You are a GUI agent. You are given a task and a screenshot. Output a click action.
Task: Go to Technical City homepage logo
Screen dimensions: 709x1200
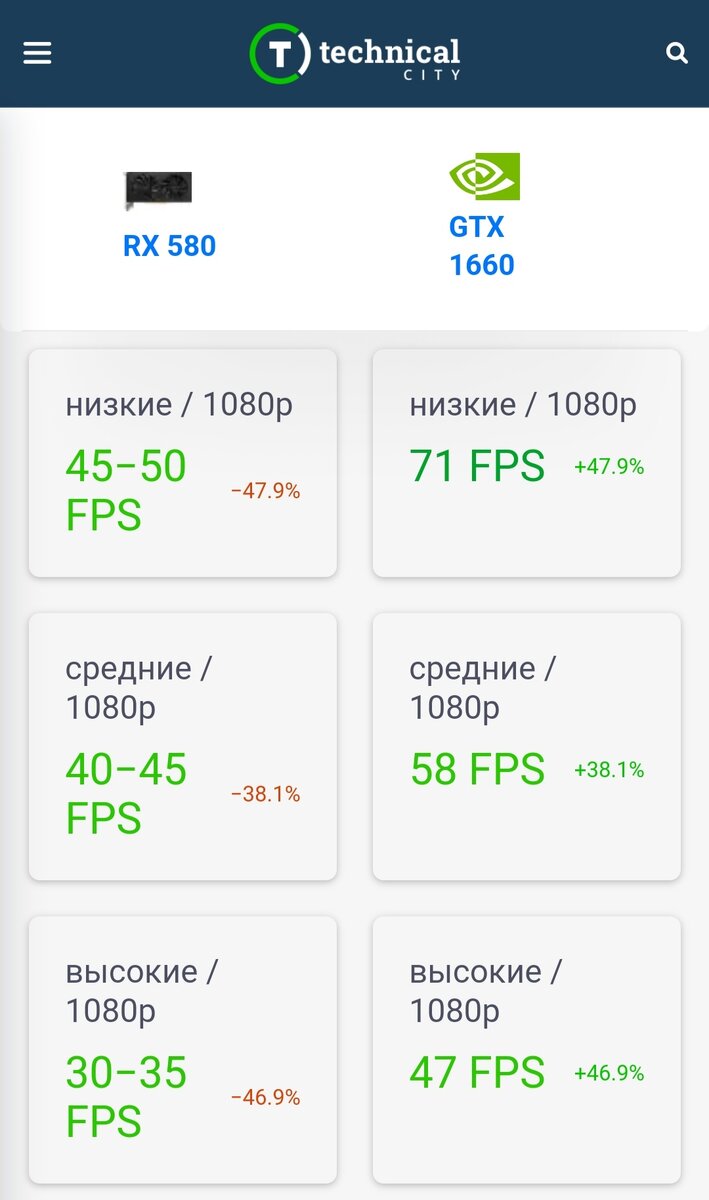(x=355, y=54)
